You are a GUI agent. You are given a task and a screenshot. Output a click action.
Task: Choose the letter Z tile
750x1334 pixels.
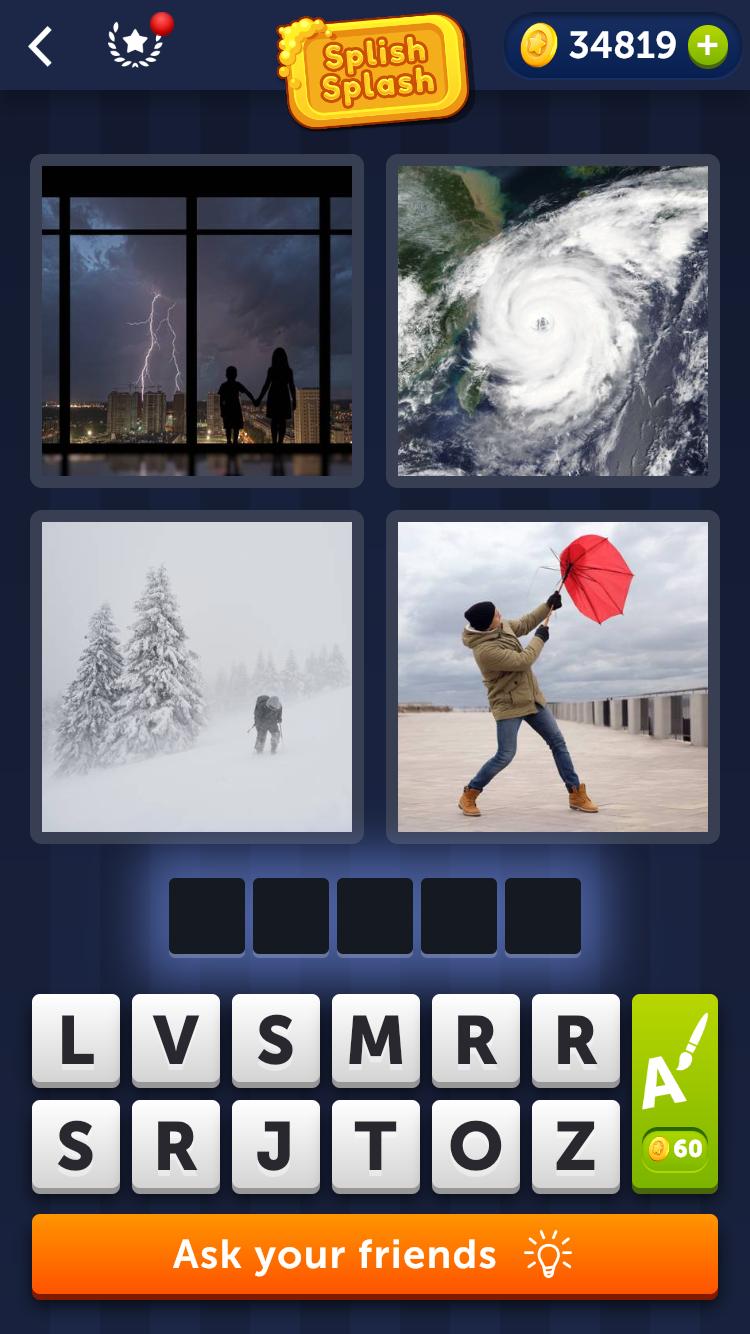[x=576, y=1146]
